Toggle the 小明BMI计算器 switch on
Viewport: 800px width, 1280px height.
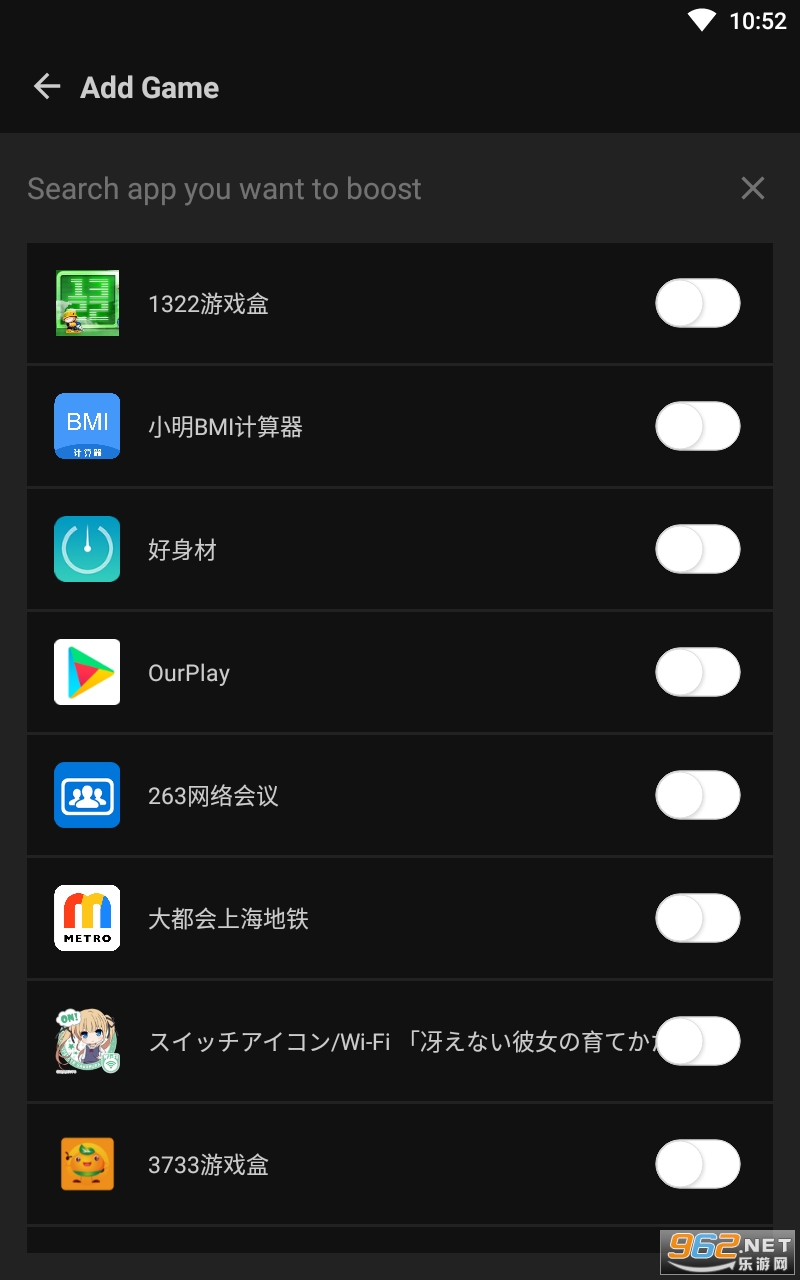point(698,427)
